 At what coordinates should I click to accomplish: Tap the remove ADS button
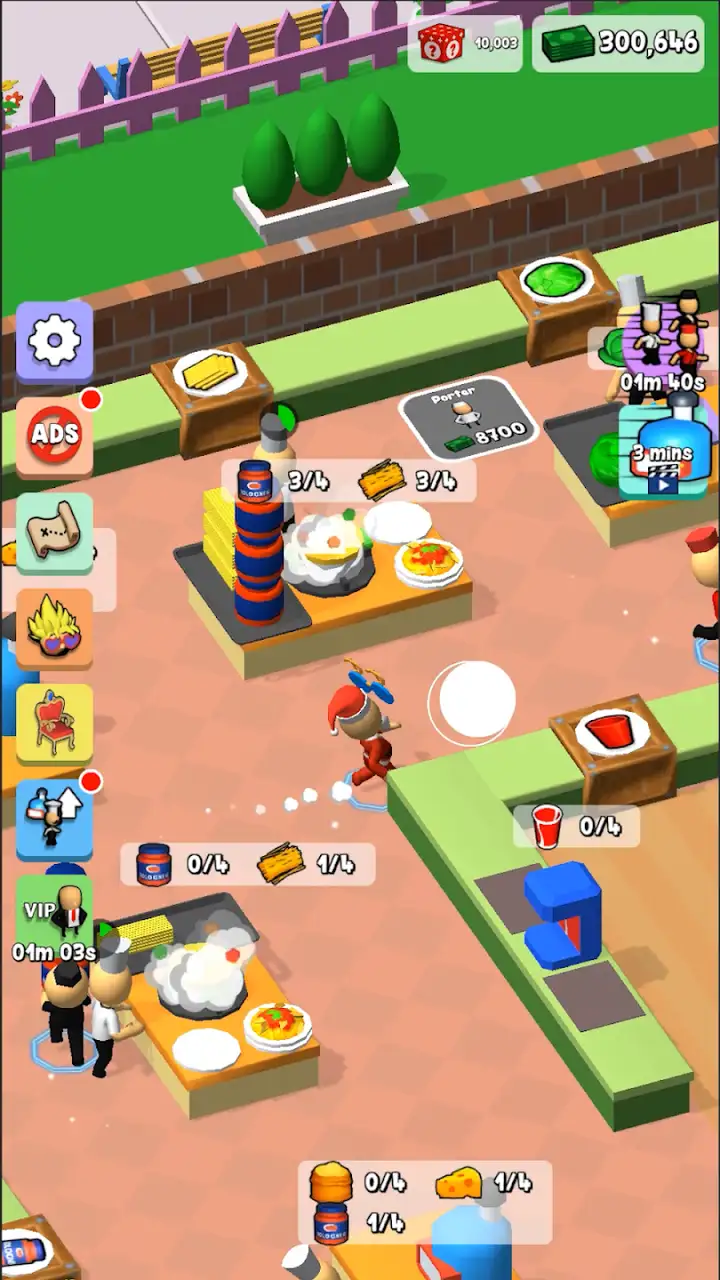55,437
